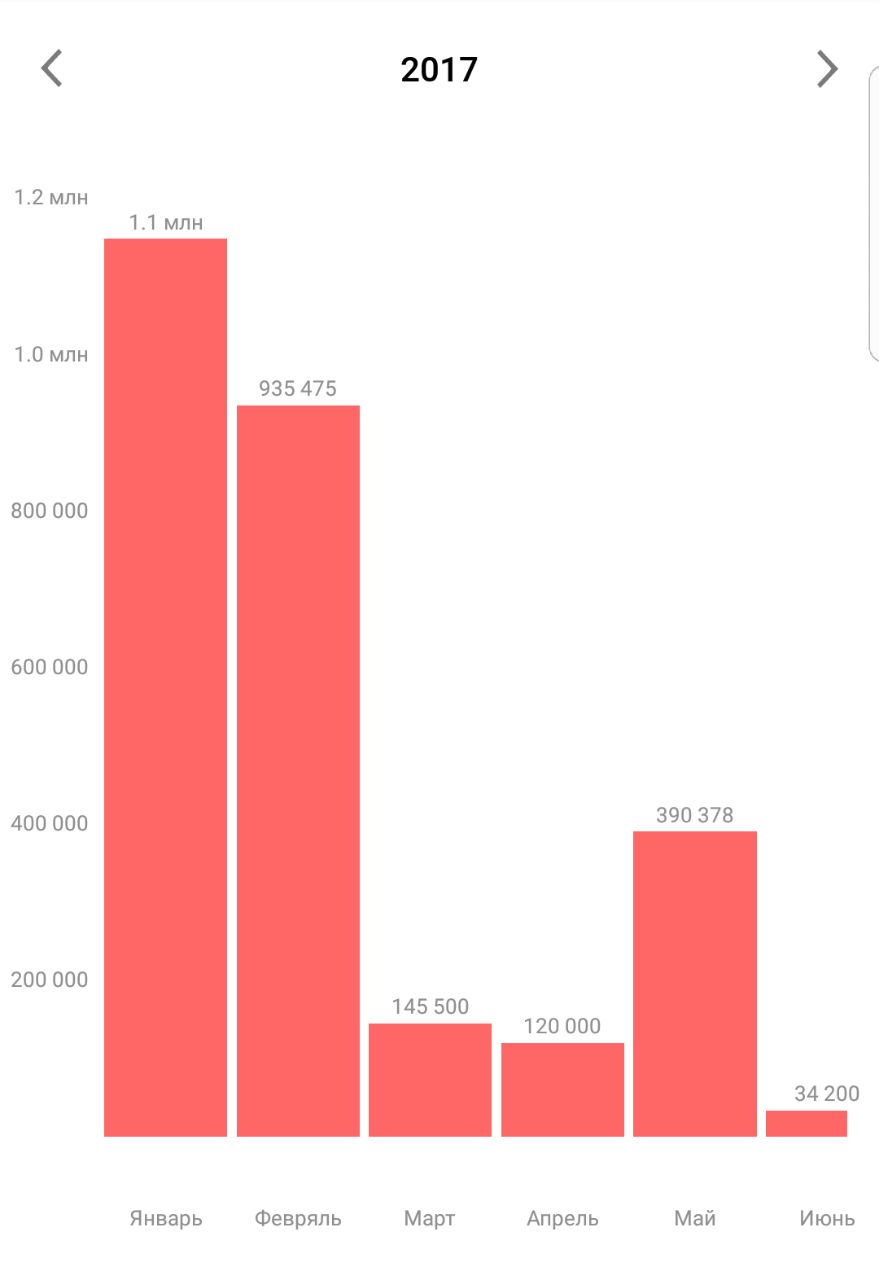
Task: Select the Май bar showing 390 378
Action: point(695,983)
